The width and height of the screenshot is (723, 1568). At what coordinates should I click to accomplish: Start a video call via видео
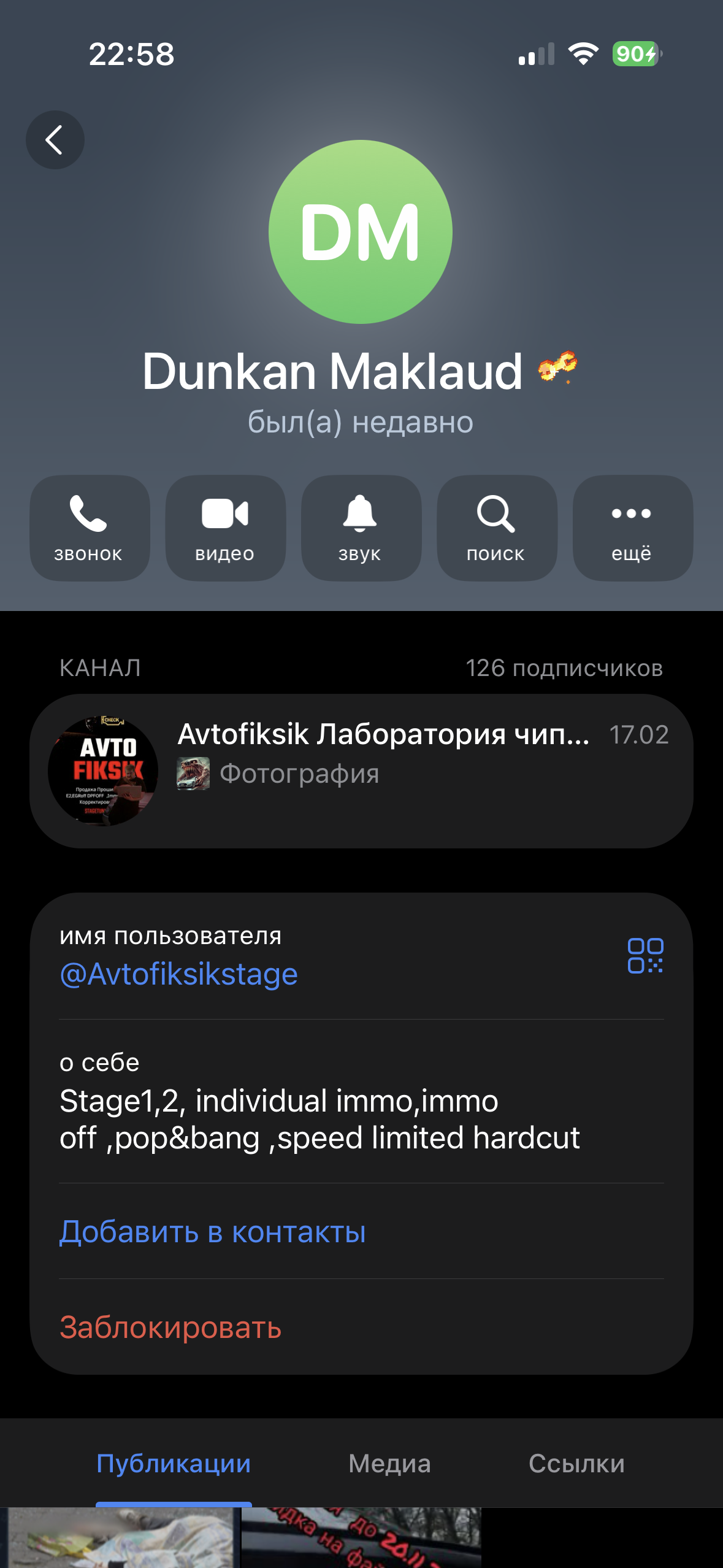coord(225,528)
